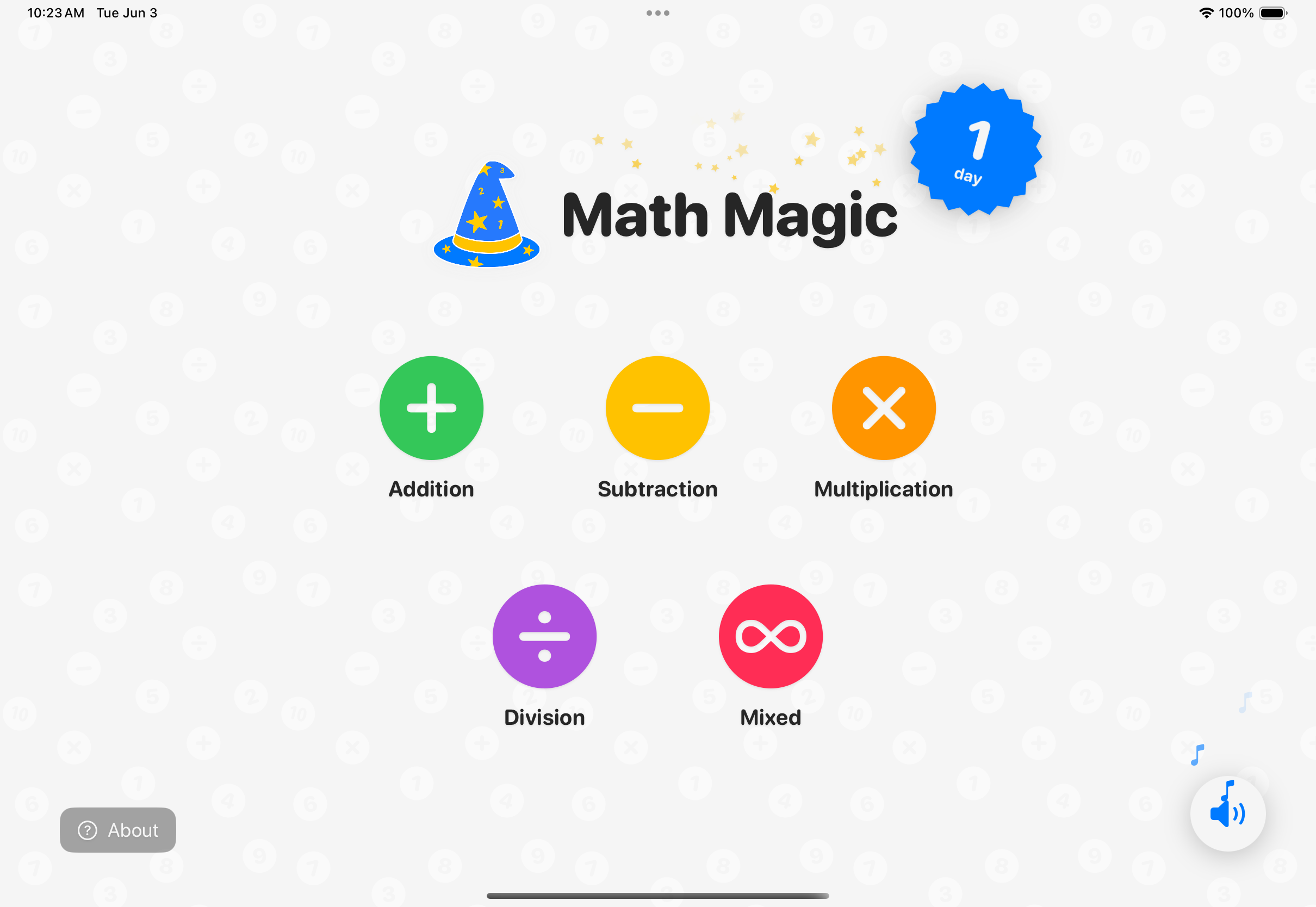
Task: Choose the Subtraction mode
Action: click(x=657, y=408)
